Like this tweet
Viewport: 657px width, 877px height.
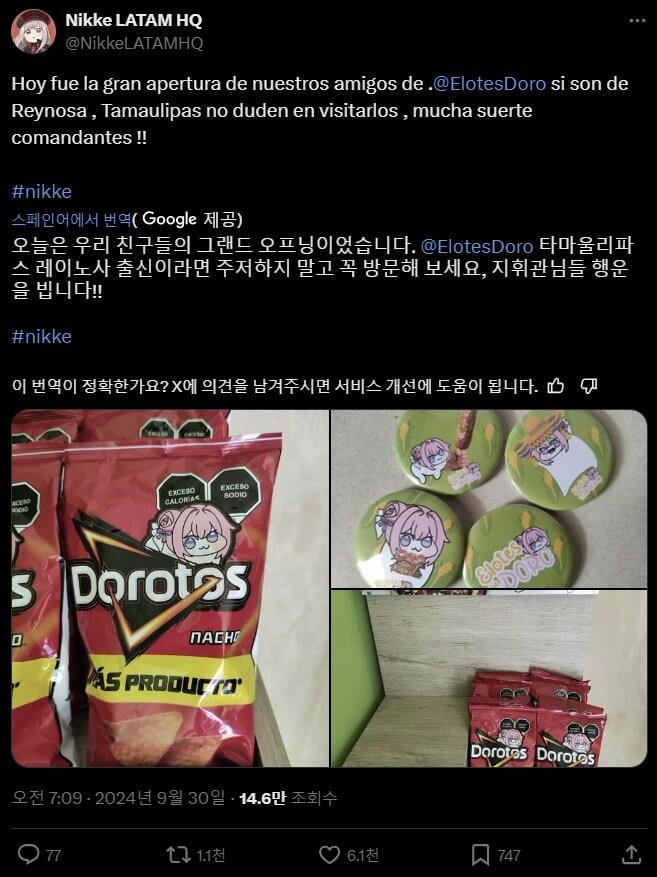click(x=329, y=854)
